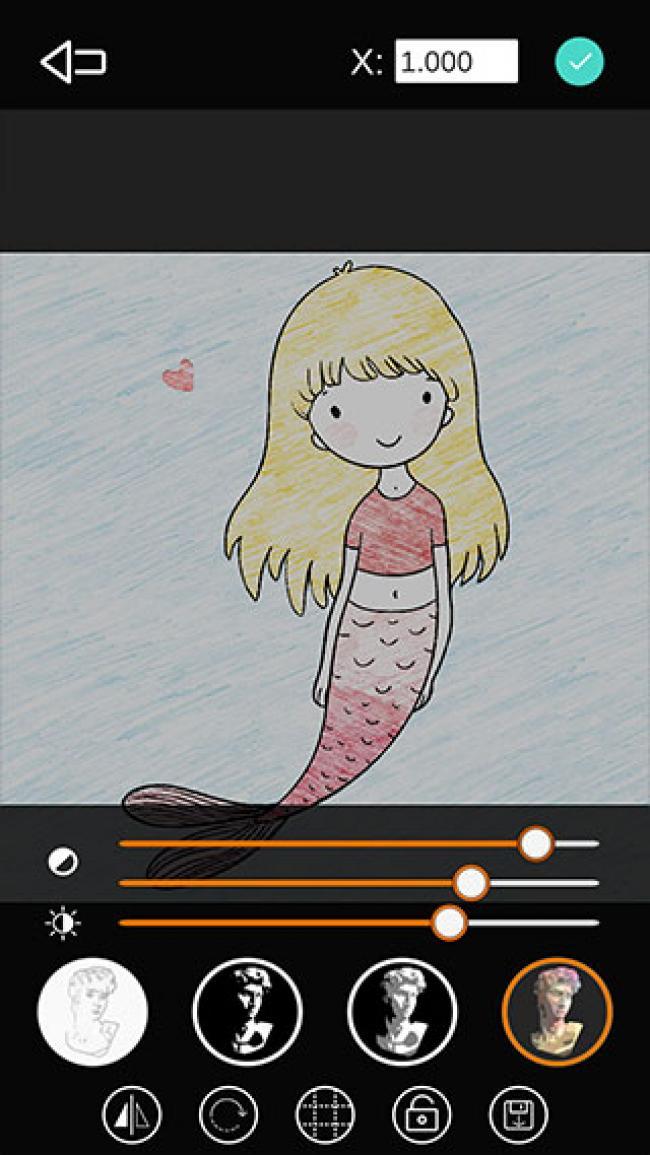Toggle the grid overlay
Viewport: 650px width, 1155px height.
tap(325, 1114)
